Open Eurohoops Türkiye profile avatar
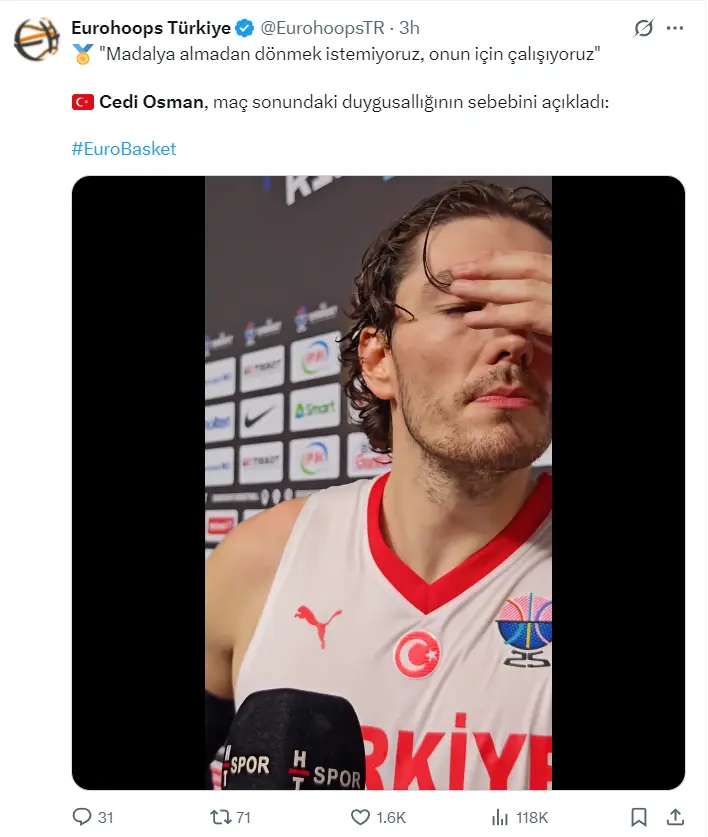This screenshot has height=837, width=708. tap(35, 38)
